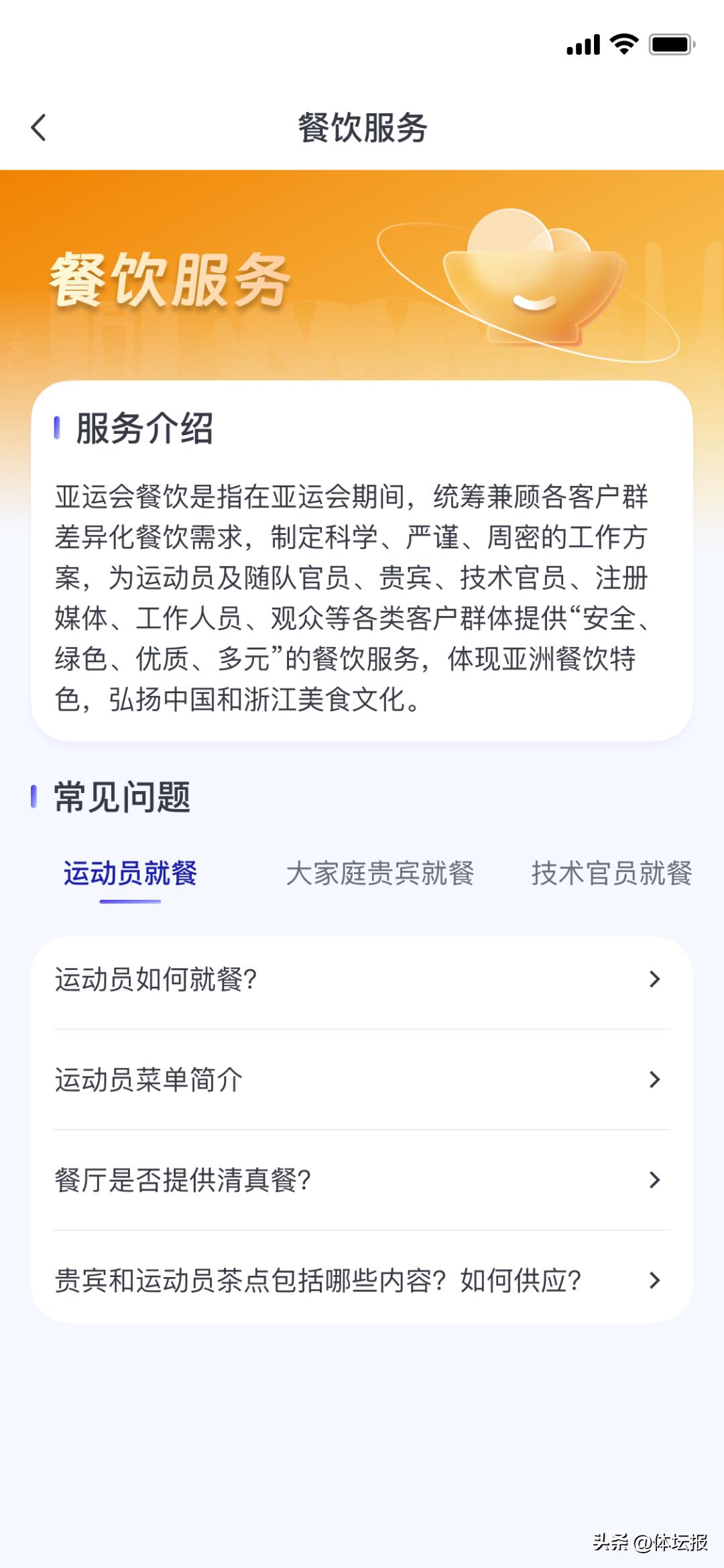Image resolution: width=724 pixels, height=1568 pixels.
Task: Expand 餐厅是否提供清真餐 question
Action: tap(362, 1180)
